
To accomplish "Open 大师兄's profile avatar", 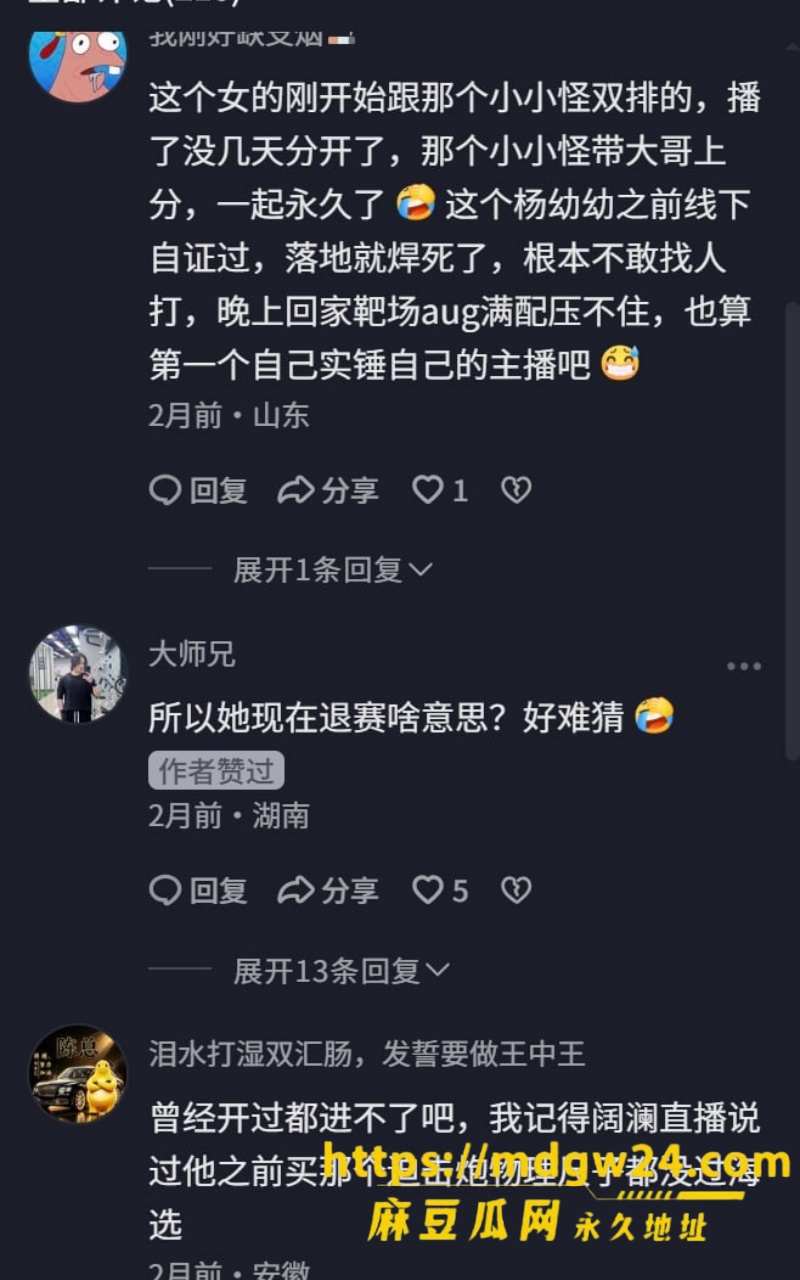I will click(77, 674).
